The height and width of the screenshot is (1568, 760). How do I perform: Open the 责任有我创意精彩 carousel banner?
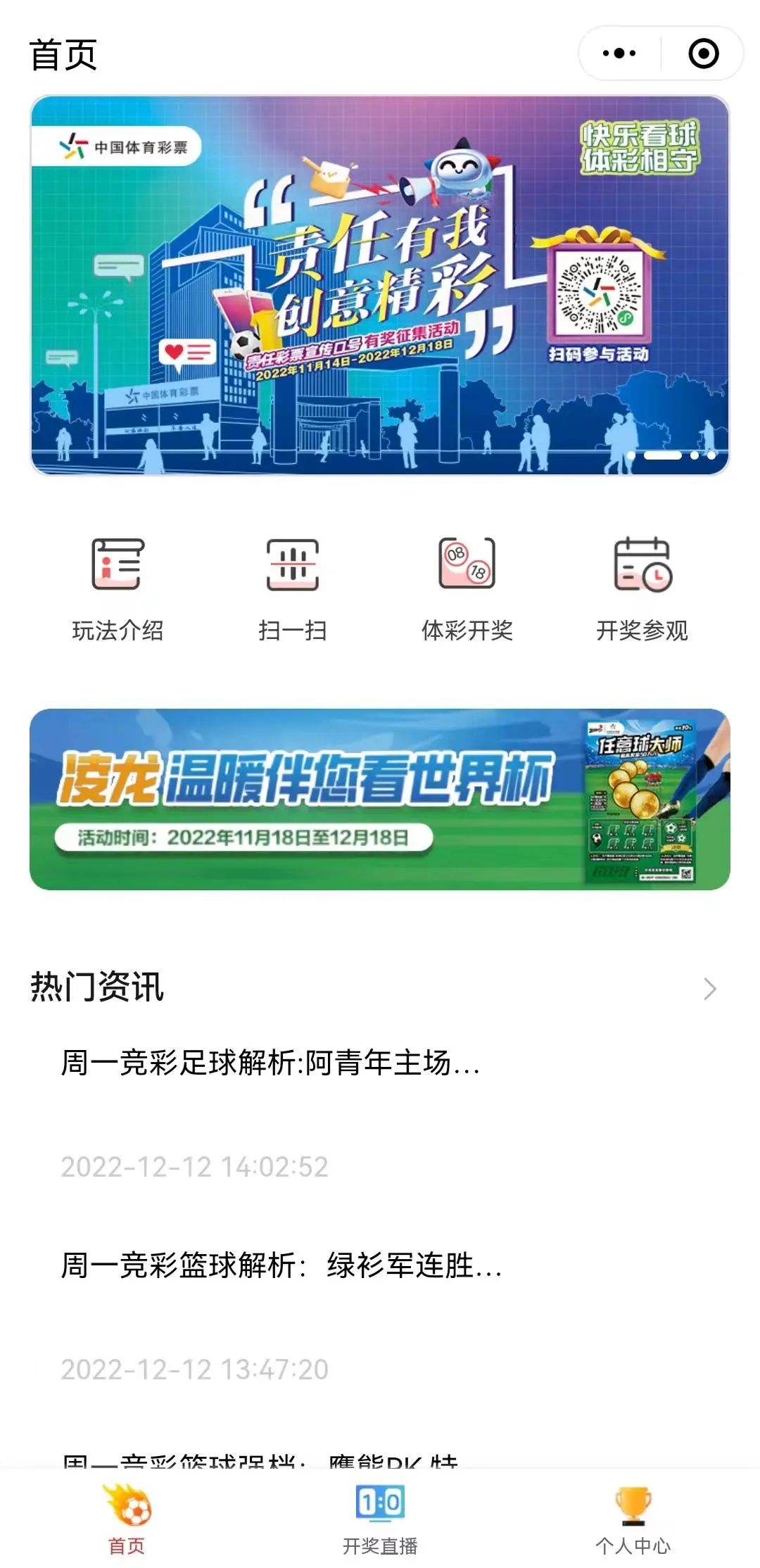click(x=380, y=285)
